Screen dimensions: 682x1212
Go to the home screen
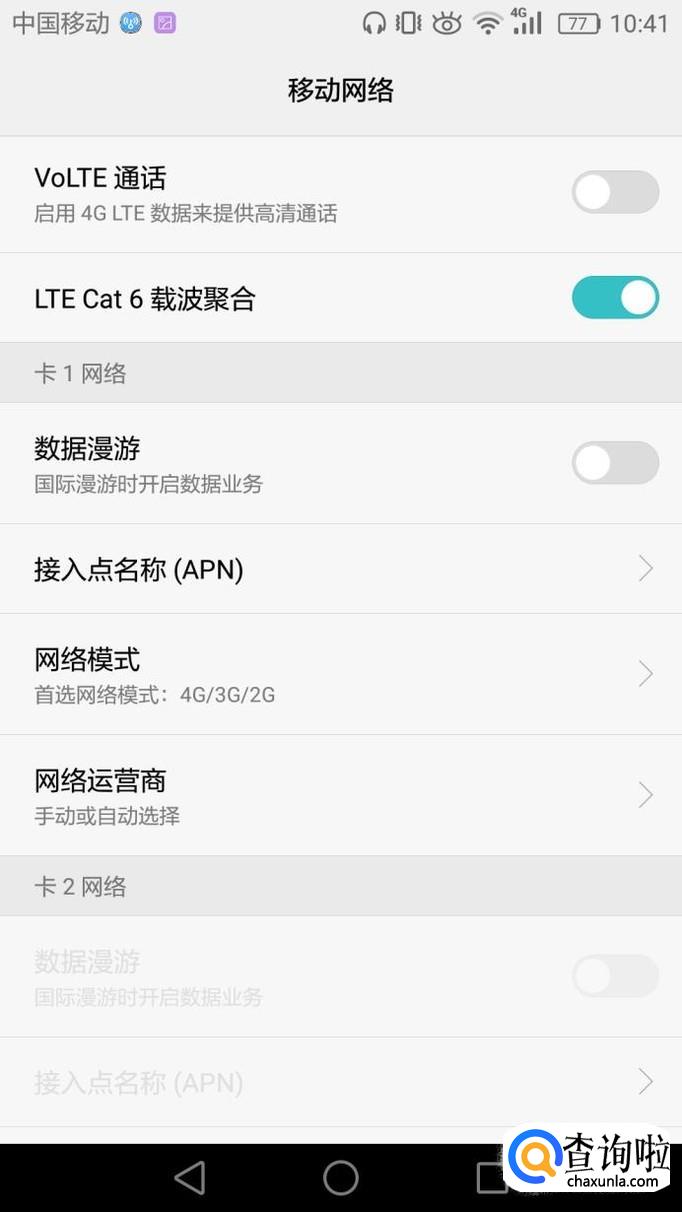pyautogui.click(x=341, y=1178)
